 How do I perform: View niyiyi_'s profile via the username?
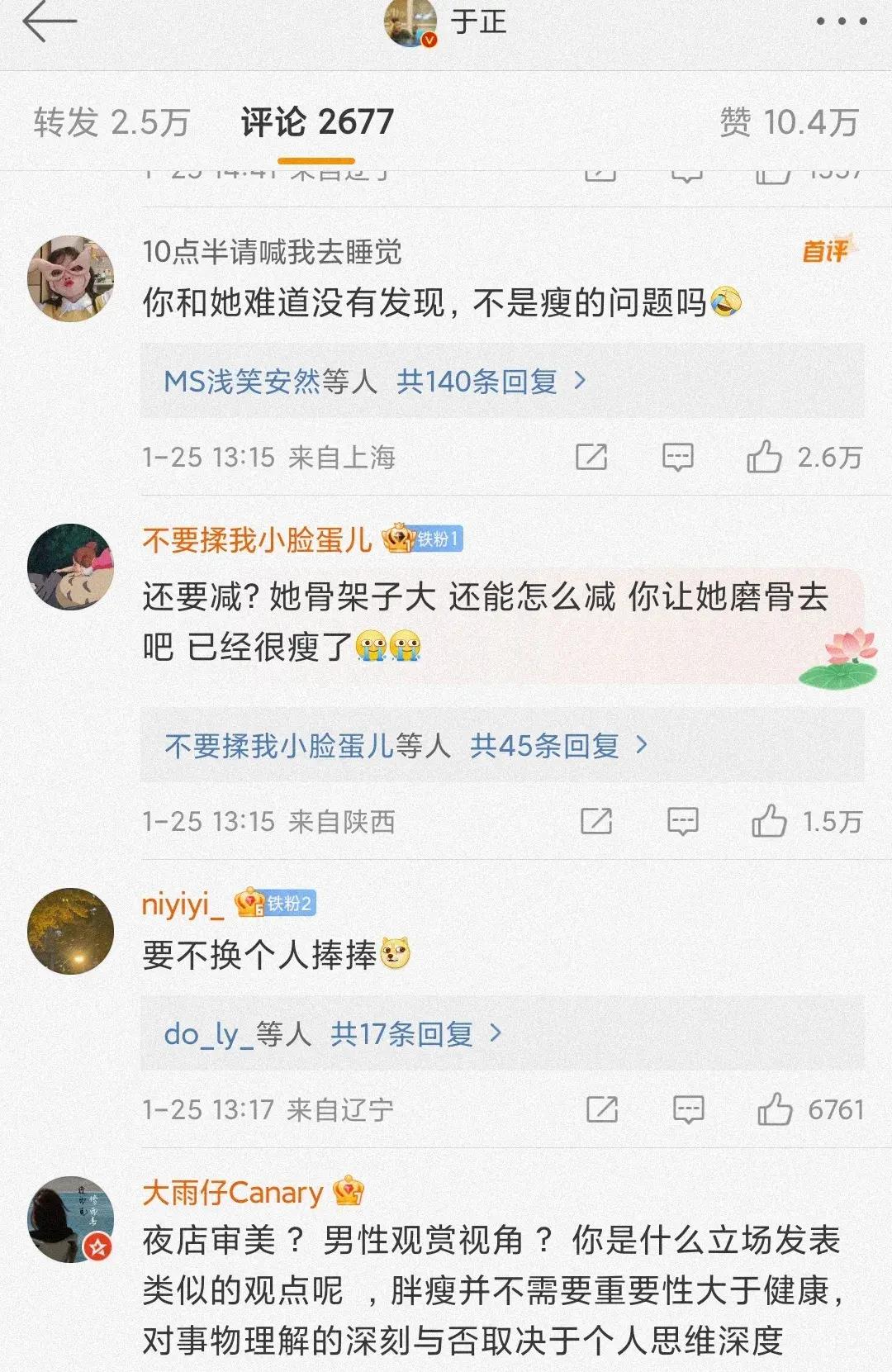pyautogui.click(x=183, y=904)
